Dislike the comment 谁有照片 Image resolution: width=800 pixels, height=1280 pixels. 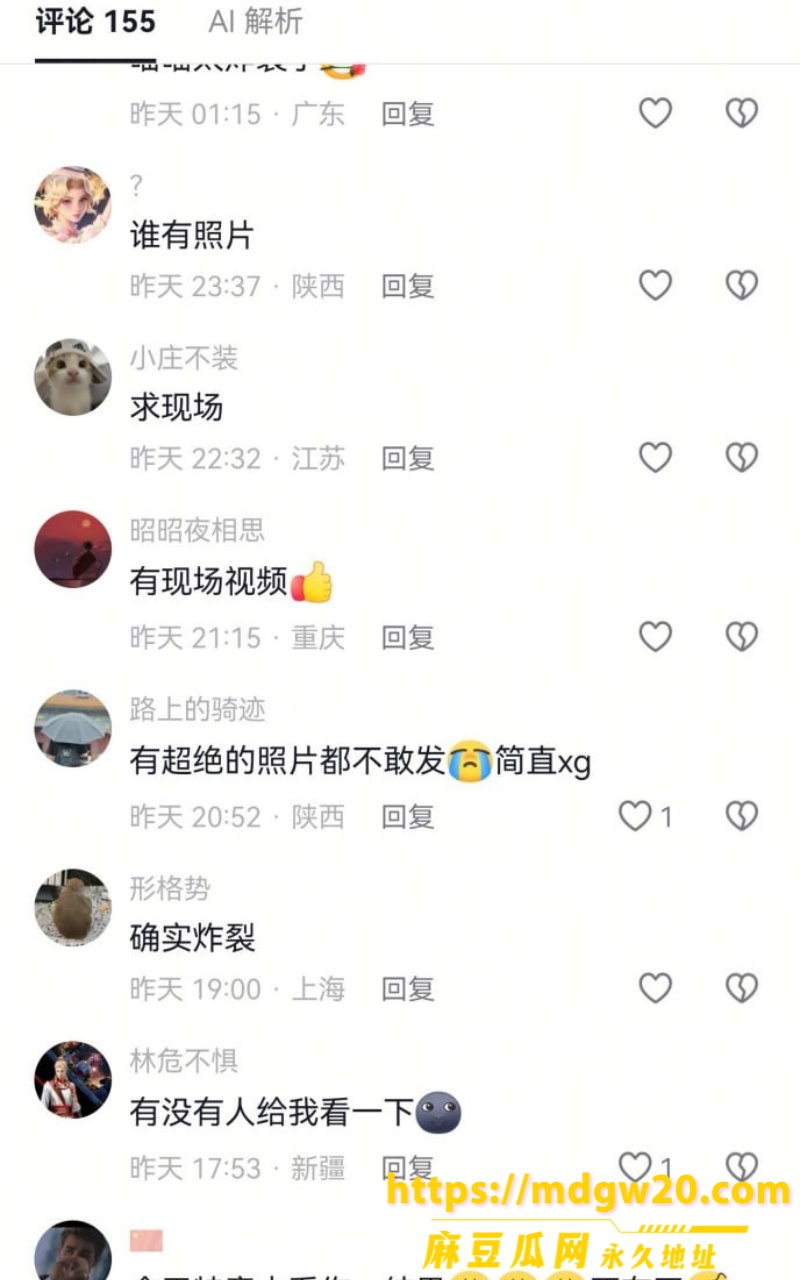coord(741,286)
